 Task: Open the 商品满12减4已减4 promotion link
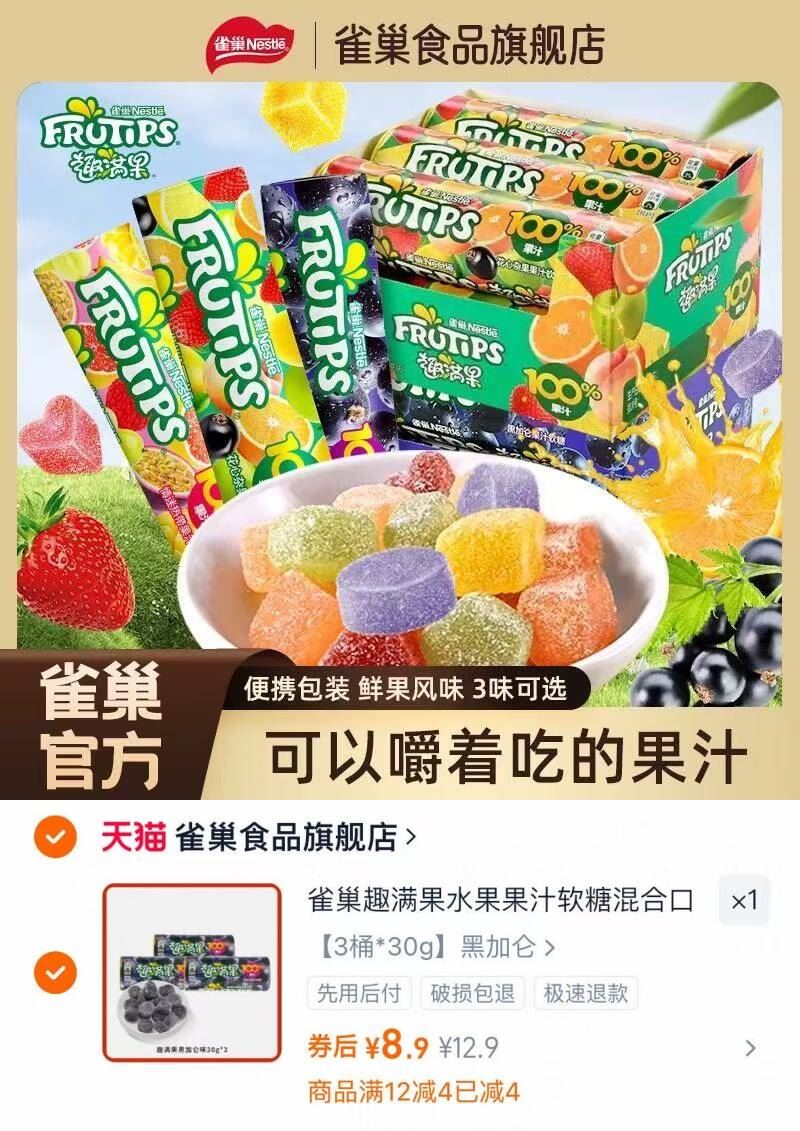tap(415, 1093)
